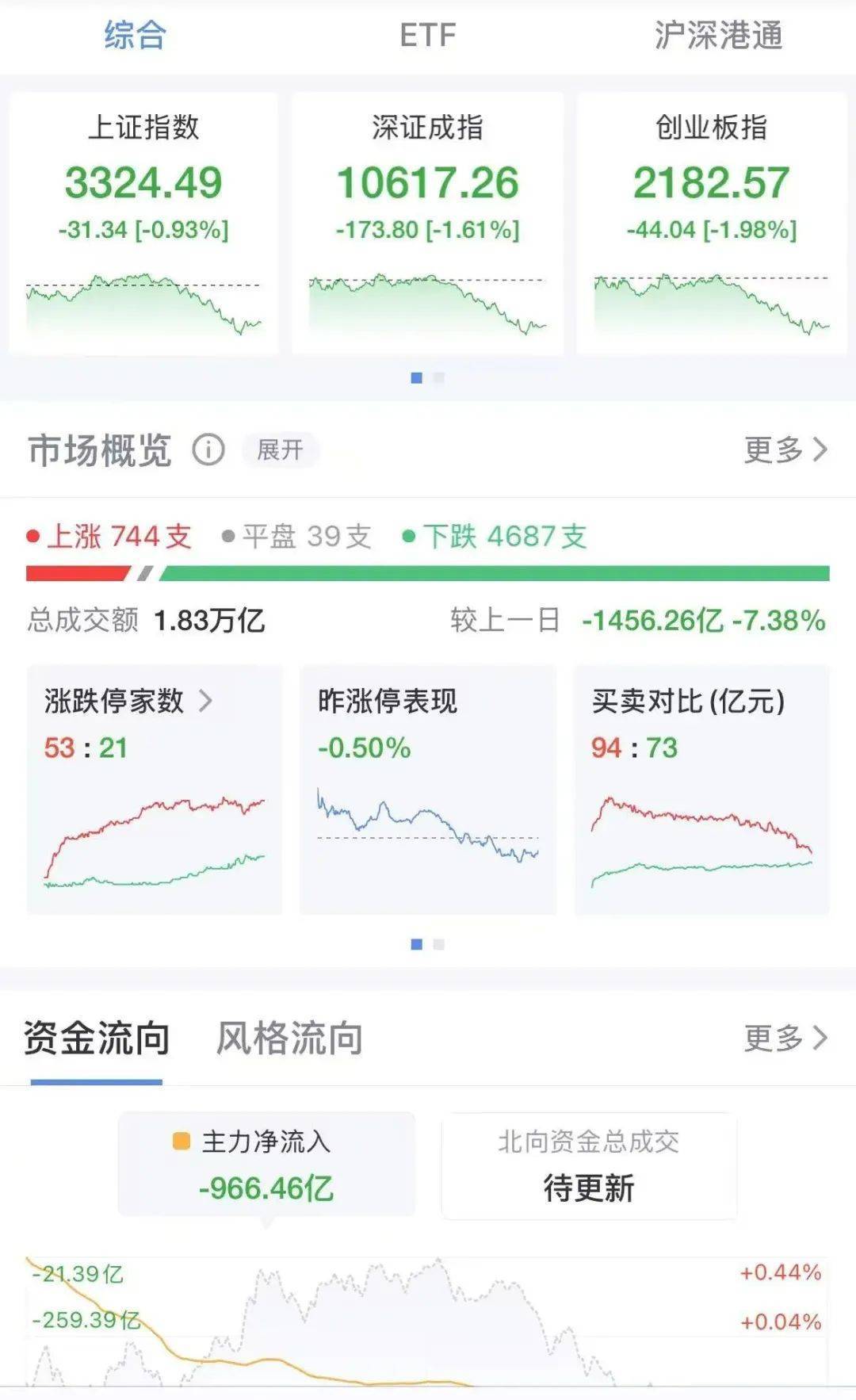Select the 主力净流入 chart option

click(x=266, y=1165)
